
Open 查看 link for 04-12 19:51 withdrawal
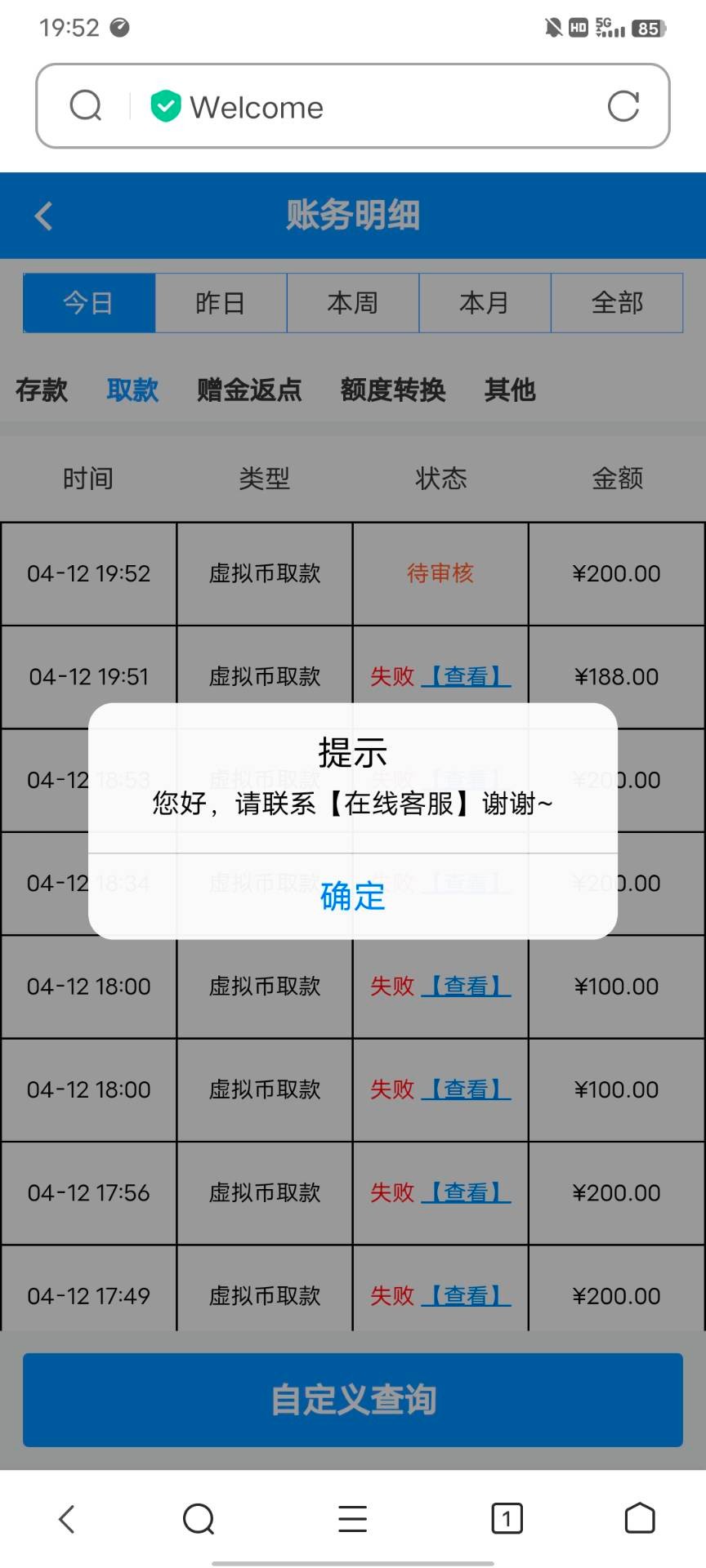(x=466, y=677)
